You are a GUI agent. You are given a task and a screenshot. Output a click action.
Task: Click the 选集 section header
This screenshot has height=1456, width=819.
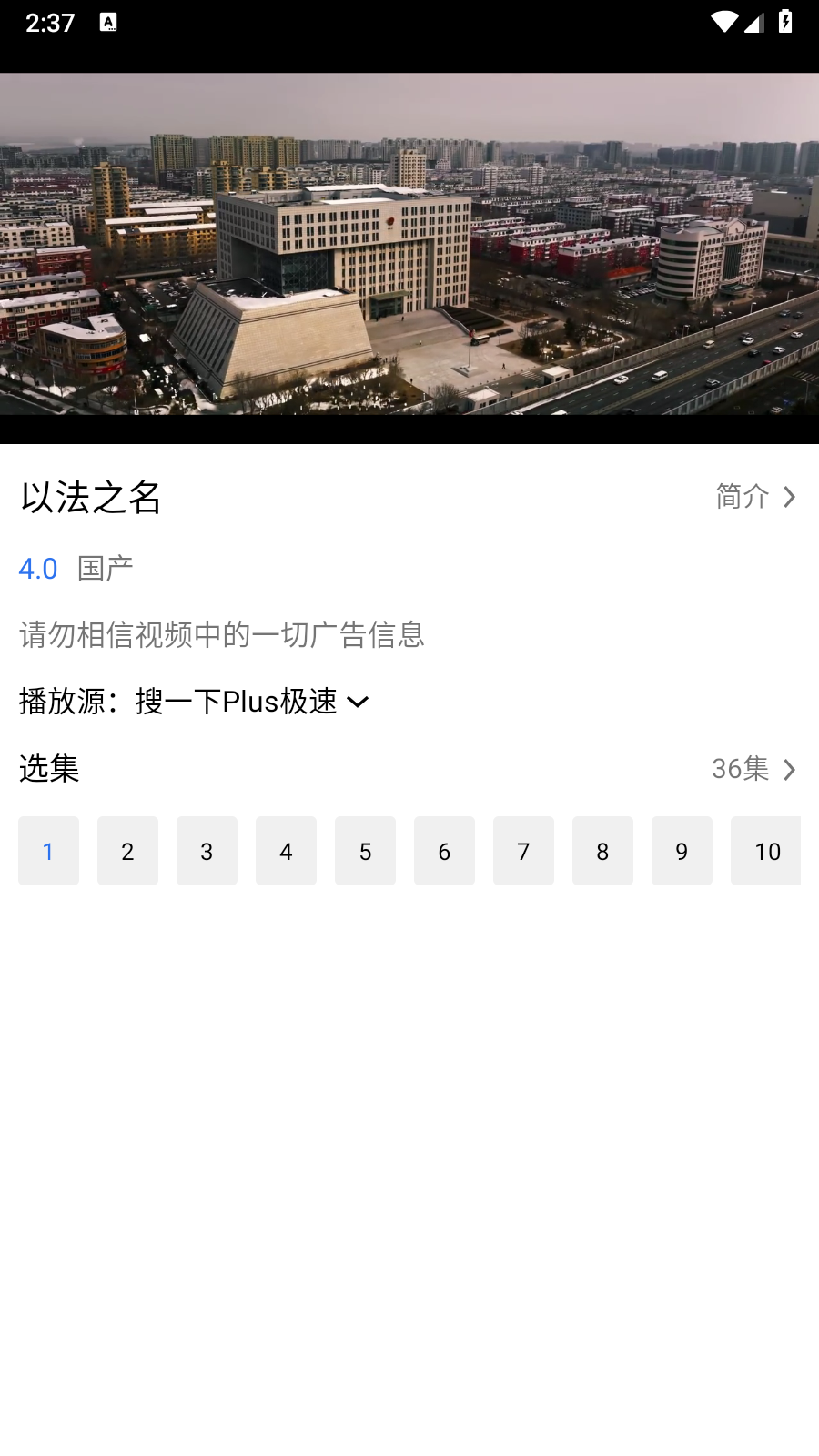point(48,769)
